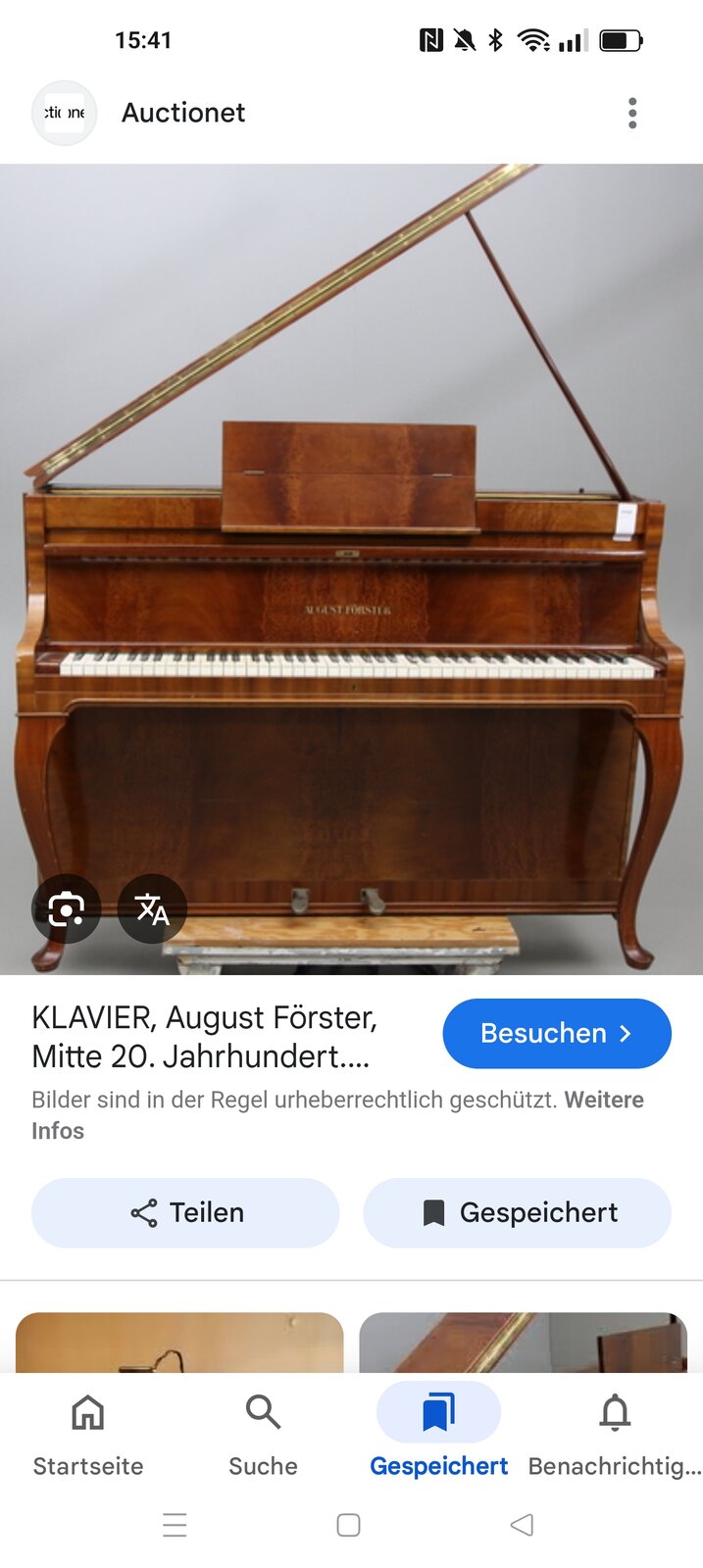The image size is (703, 1568).
Task: Remove the item via the Gespeichert button
Action: pos(517,1212)
